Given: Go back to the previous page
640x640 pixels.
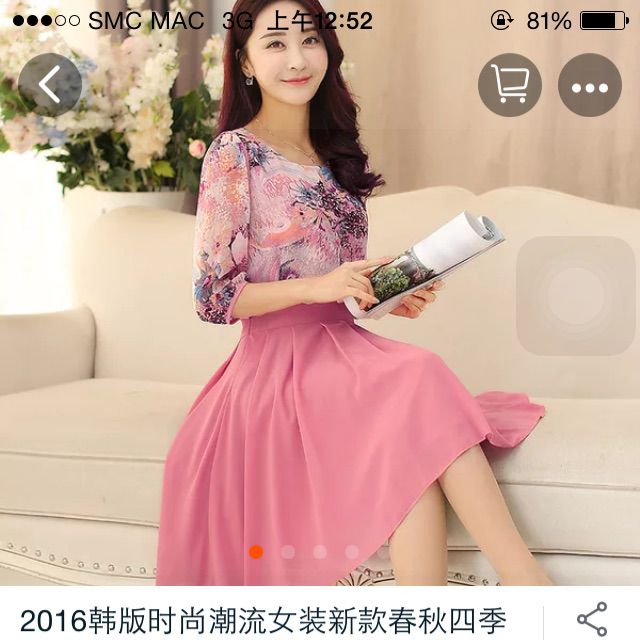Looking at the screenshot, I should tap(50, 86).
